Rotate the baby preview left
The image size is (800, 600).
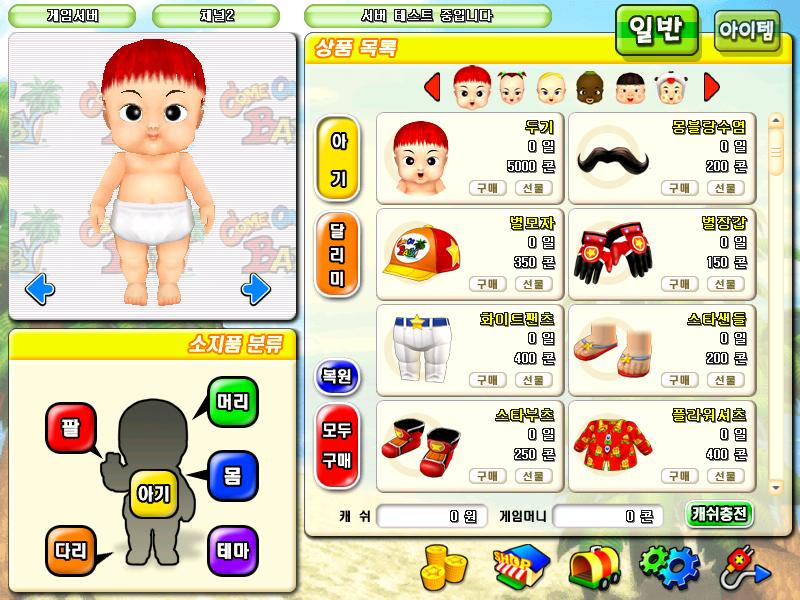[39, 290]
